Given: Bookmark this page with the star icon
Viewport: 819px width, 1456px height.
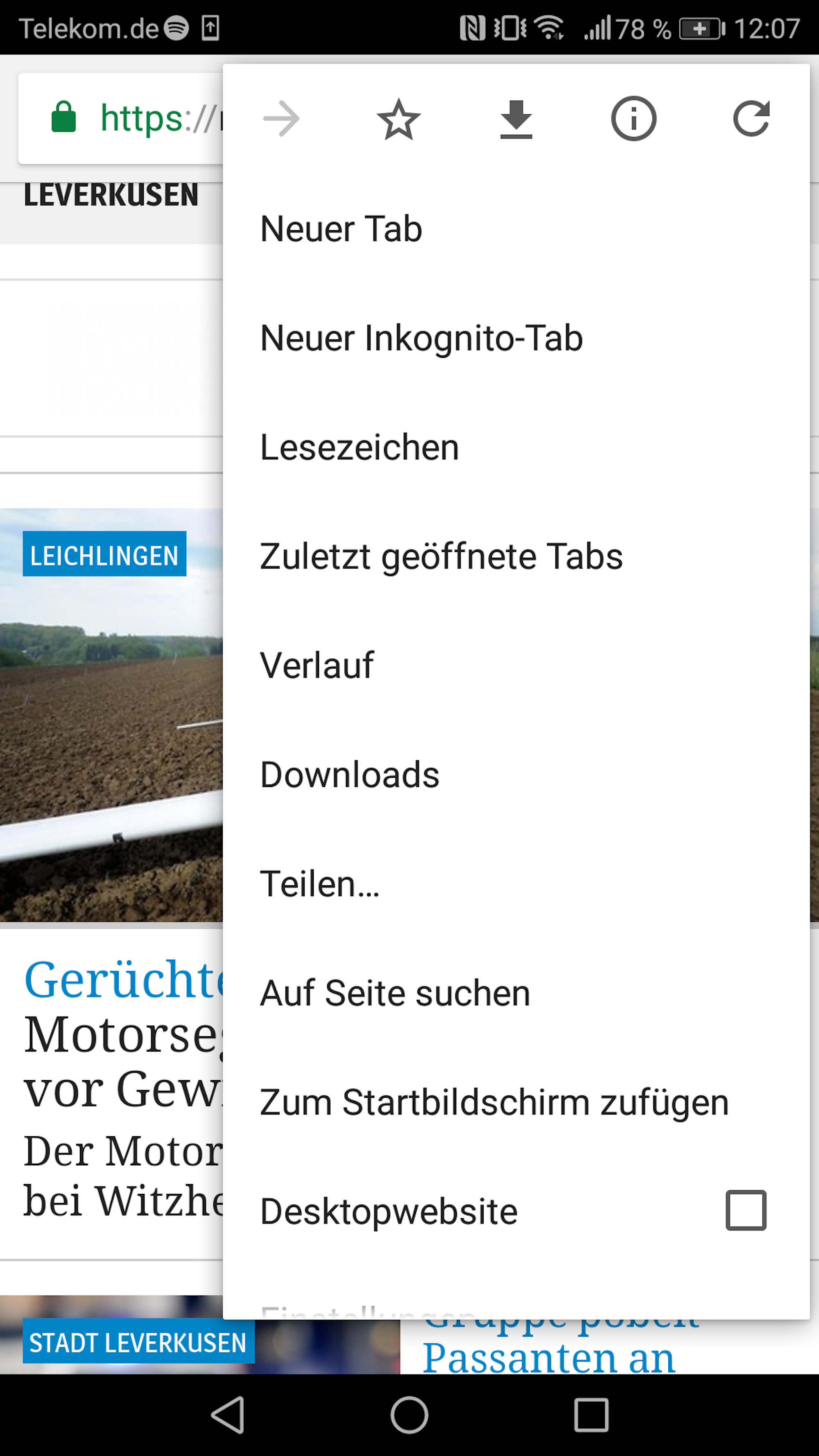Looking at the screenshot, I should point(398,119).
